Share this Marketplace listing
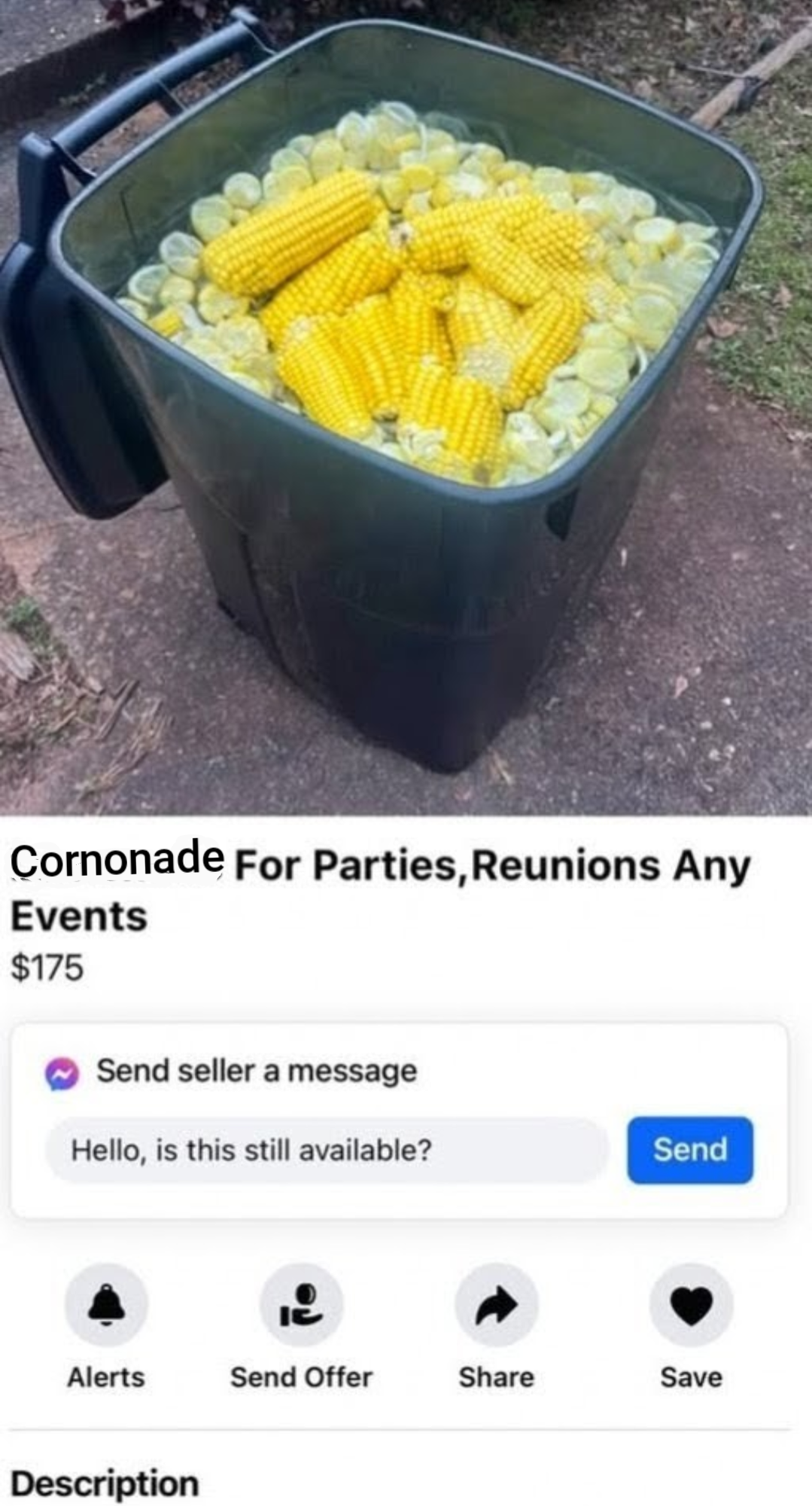Screen dimensions: 812x1506 tap(496, 1304)
